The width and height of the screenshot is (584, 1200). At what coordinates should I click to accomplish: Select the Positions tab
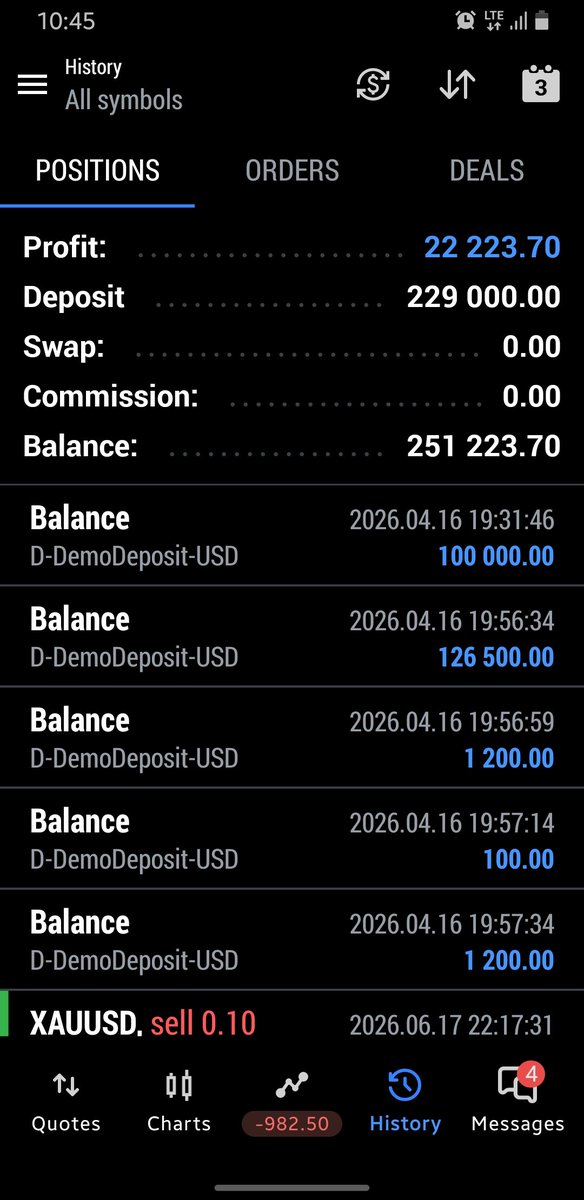[x=97, y=171]
